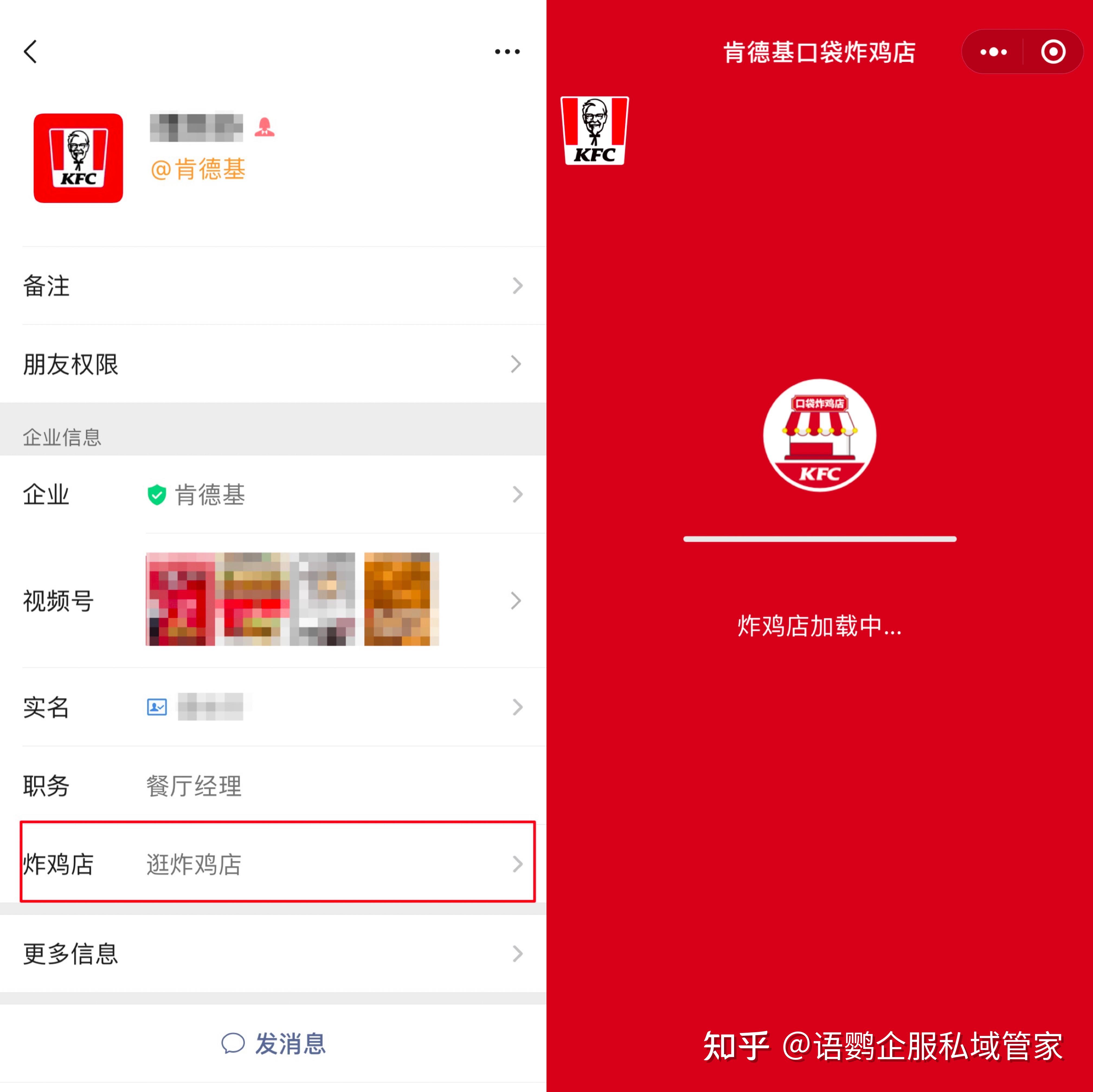The image size is (1093, 1092).
Task: Close the mini program with the circle button
Action: pyautogui.click(x=1053, y=52)
